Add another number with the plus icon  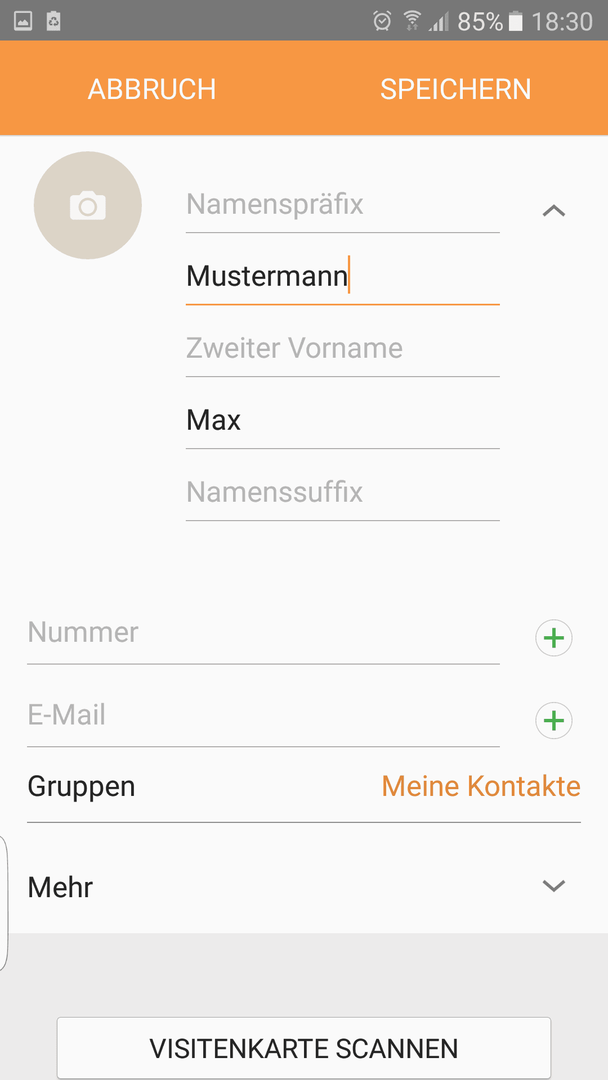coord(554,638)
